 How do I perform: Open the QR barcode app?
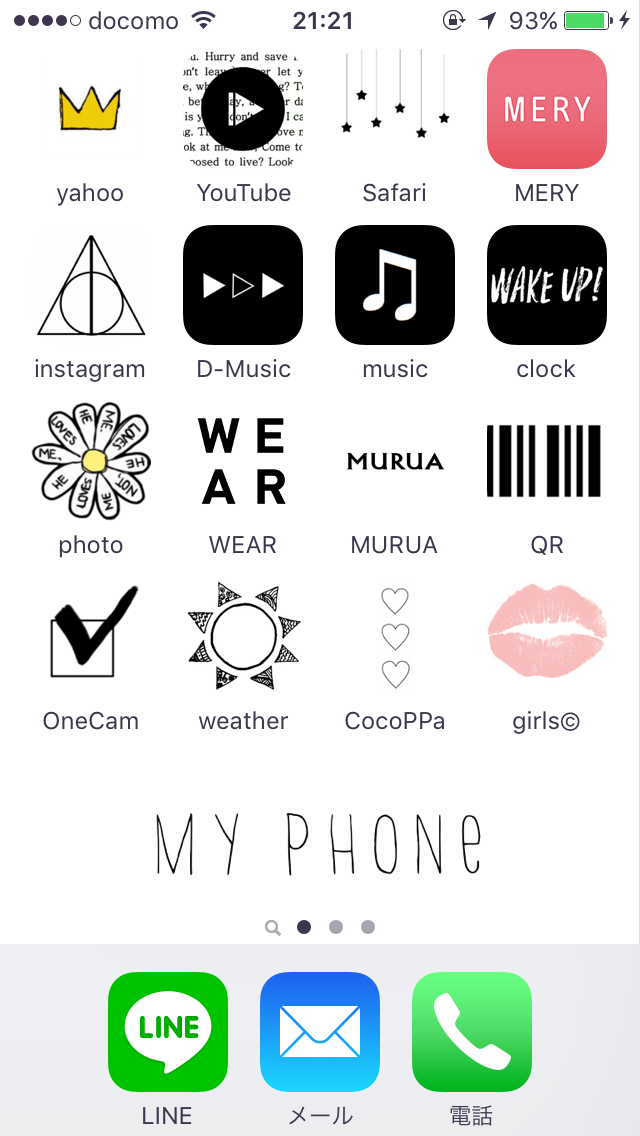pos(547,461)
